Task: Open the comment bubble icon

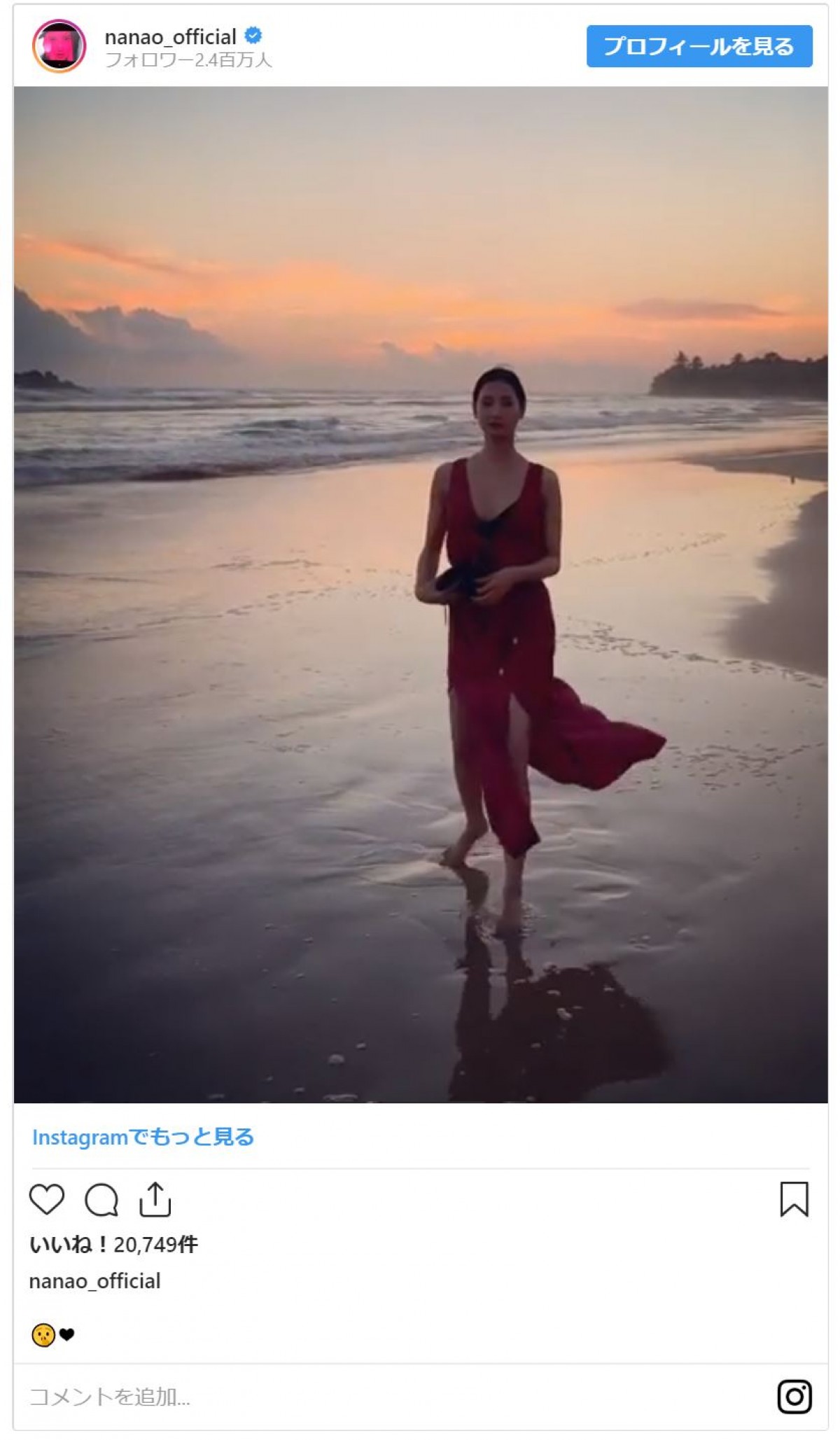Action: [x=101, y=1200]
